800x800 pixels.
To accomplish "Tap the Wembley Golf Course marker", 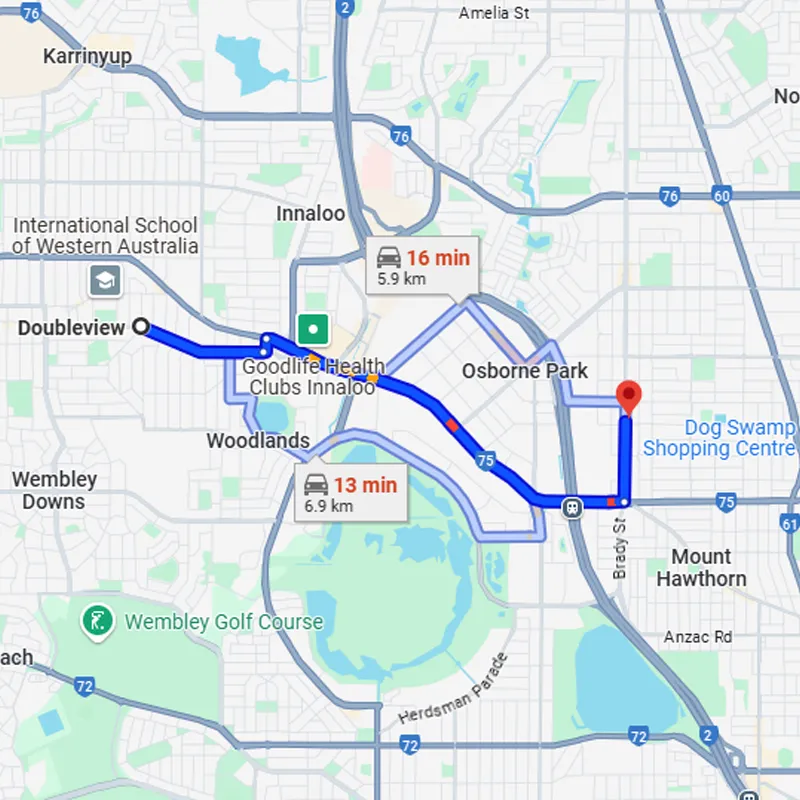I will pyautogui.click(x=96, y=622).
